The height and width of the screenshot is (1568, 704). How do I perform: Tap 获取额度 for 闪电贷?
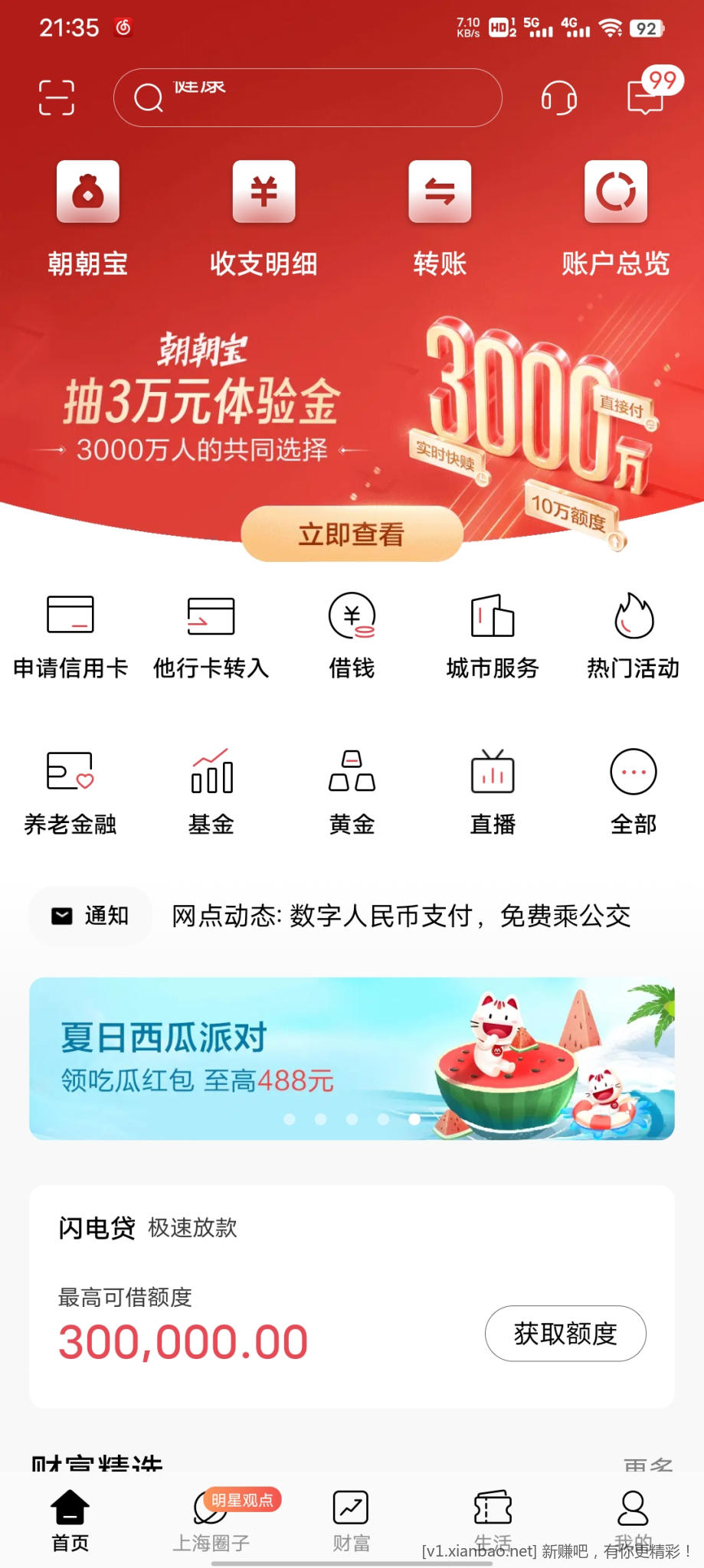pyautogui.click(x=565, y=1333)
